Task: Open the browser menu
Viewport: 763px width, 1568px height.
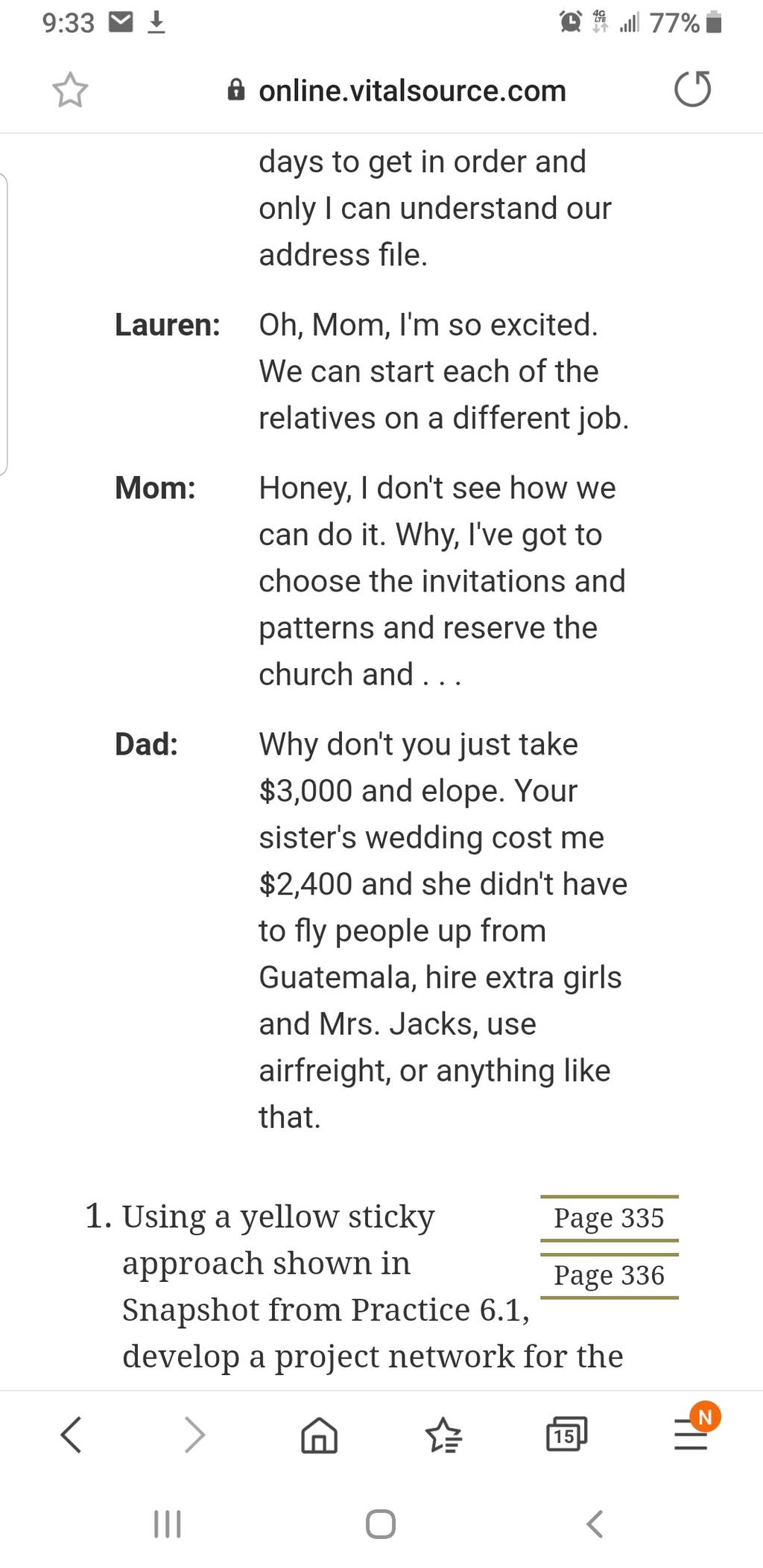Action: (x=691, y=1433)
